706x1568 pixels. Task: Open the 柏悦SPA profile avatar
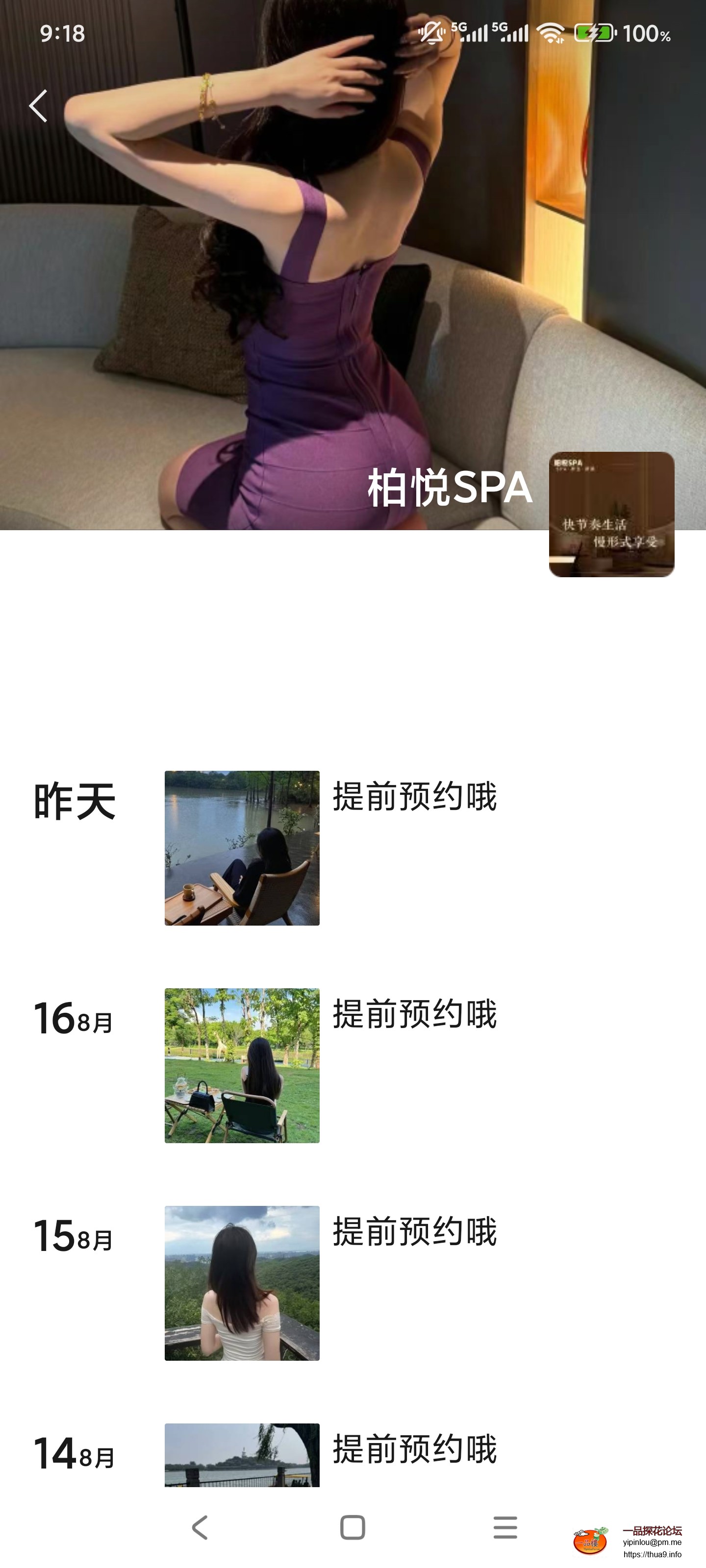[611, 514]
